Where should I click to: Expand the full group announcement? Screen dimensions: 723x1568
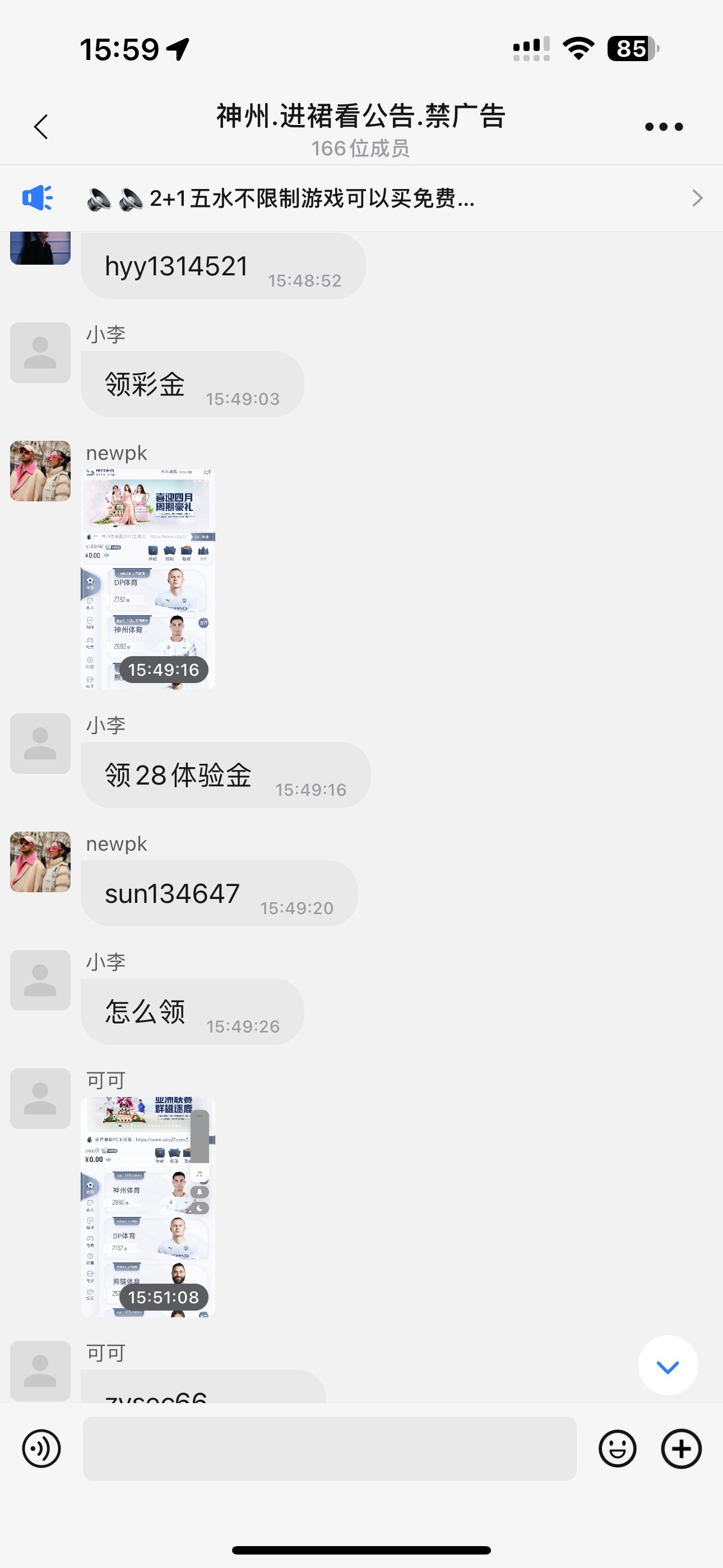pos(697,198)
